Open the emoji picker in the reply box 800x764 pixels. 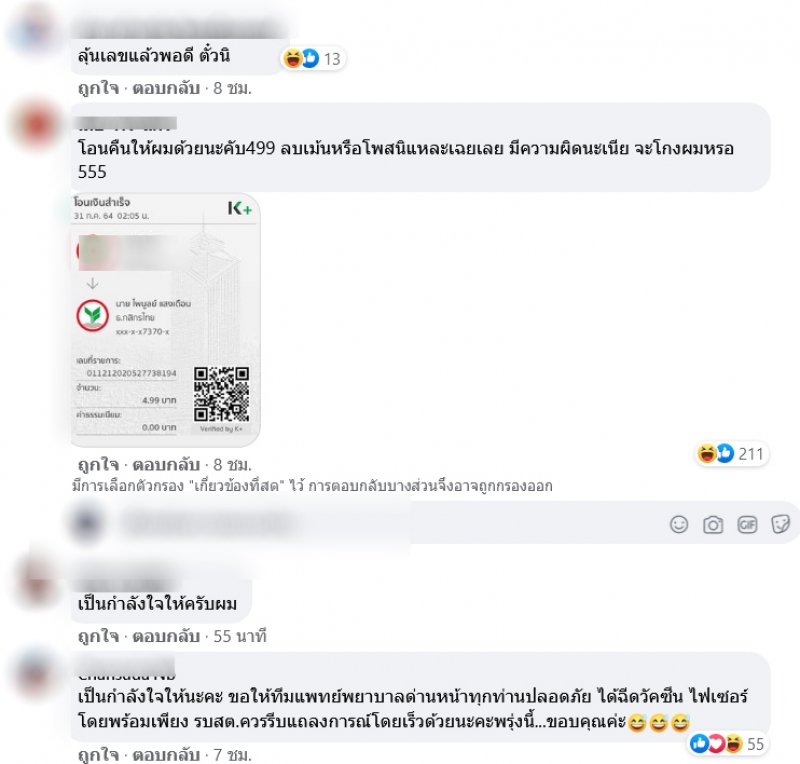[679, 524]
